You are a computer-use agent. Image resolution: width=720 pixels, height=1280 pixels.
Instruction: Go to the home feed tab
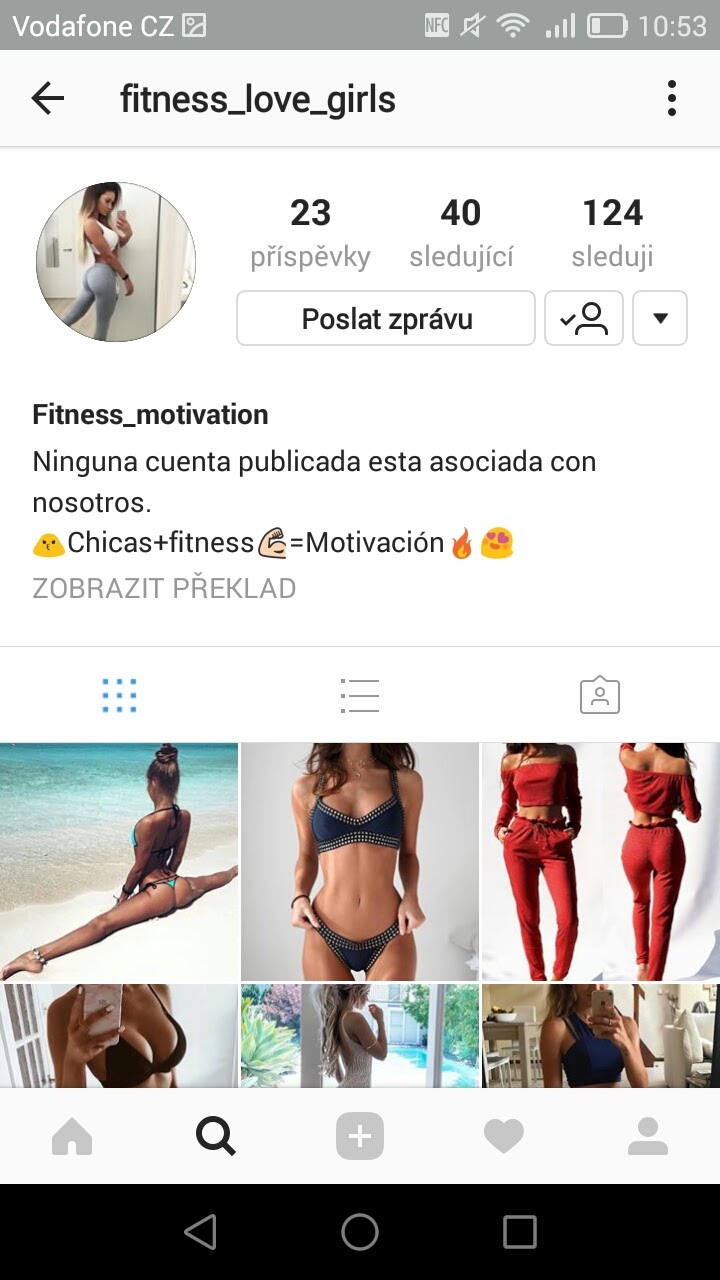[x=72, y=1137]
